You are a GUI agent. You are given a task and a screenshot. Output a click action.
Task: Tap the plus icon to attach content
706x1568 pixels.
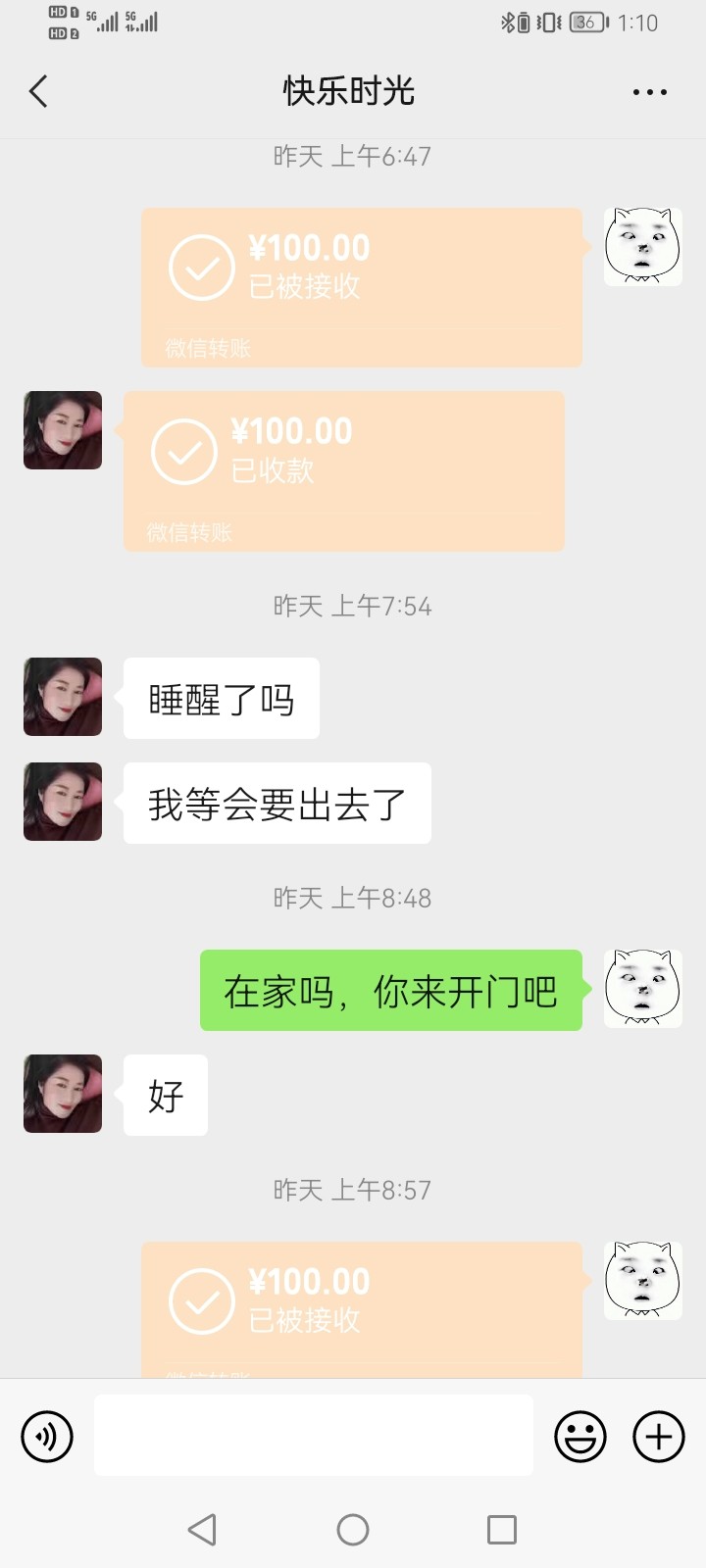(657, 1436)
